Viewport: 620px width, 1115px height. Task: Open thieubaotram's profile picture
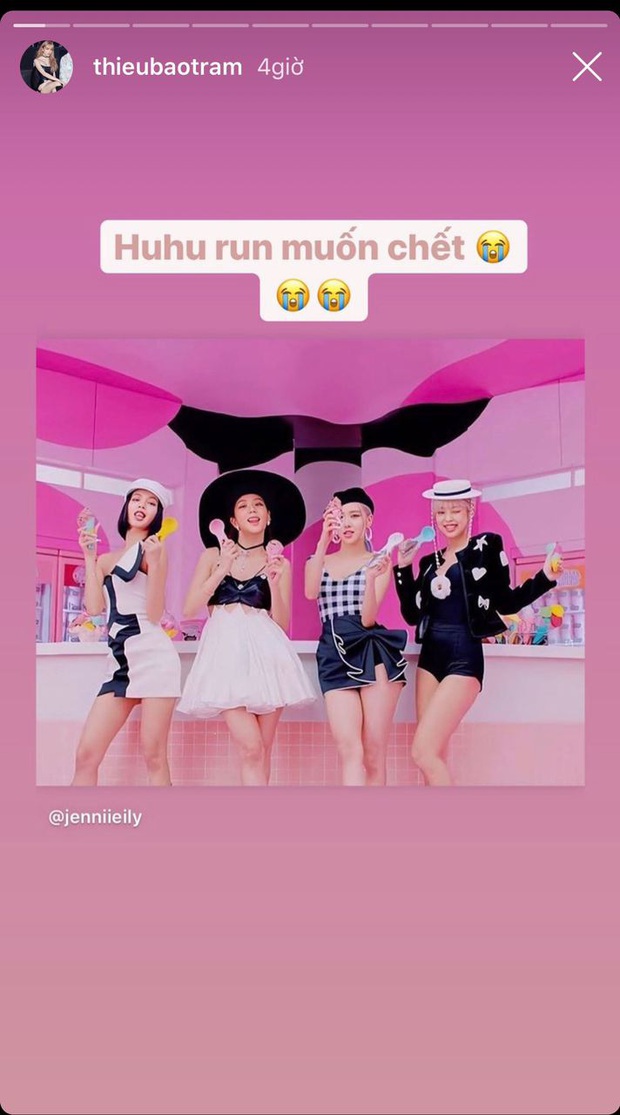coord(46,67)
